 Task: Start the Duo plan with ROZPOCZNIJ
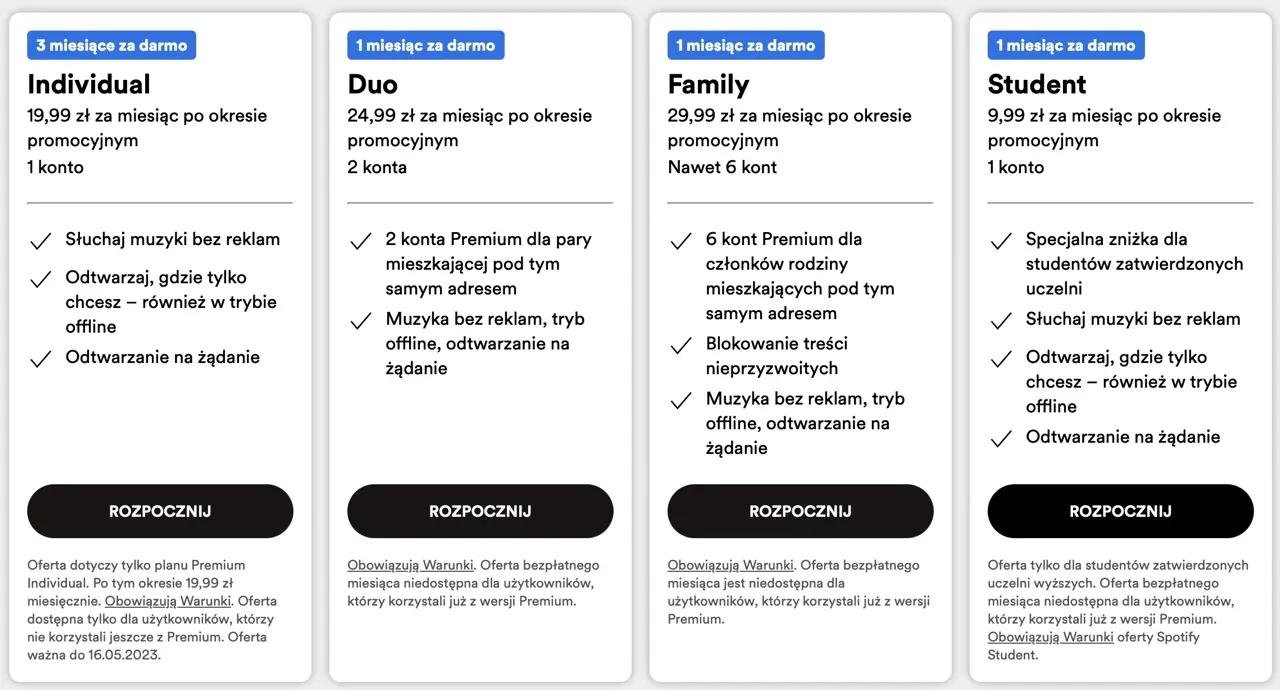pyautogui.click(x=480, y=511)
